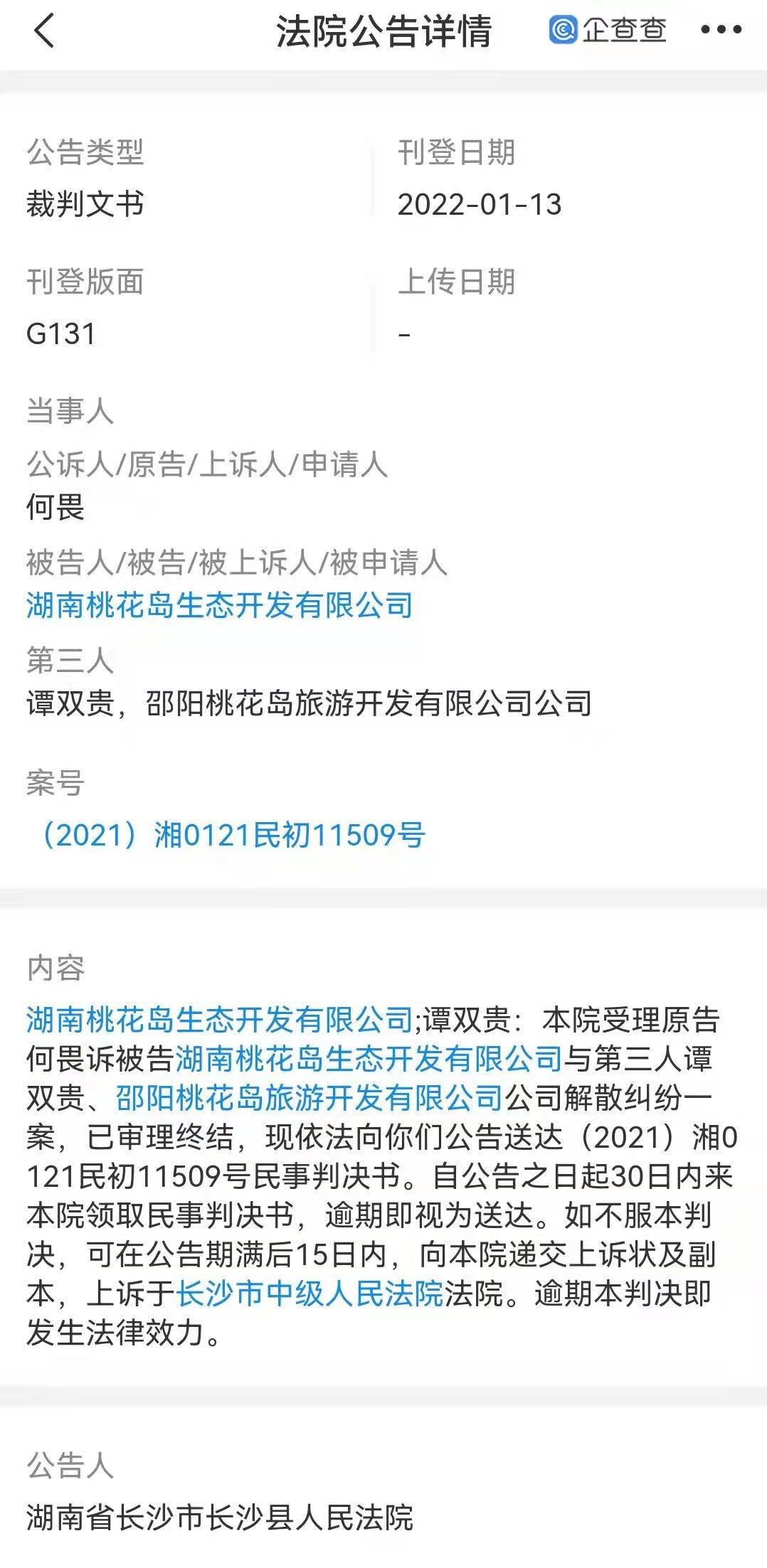Go back using the top-left arrow
767x1568 pixels.
pyautogui.click(x=44, y=31)
